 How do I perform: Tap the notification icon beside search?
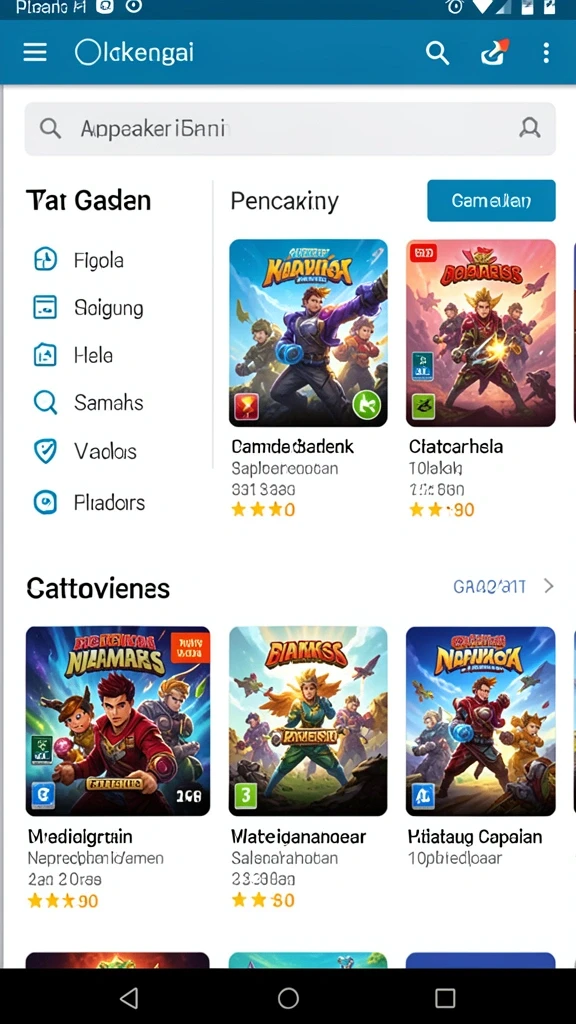coord(494,52)
